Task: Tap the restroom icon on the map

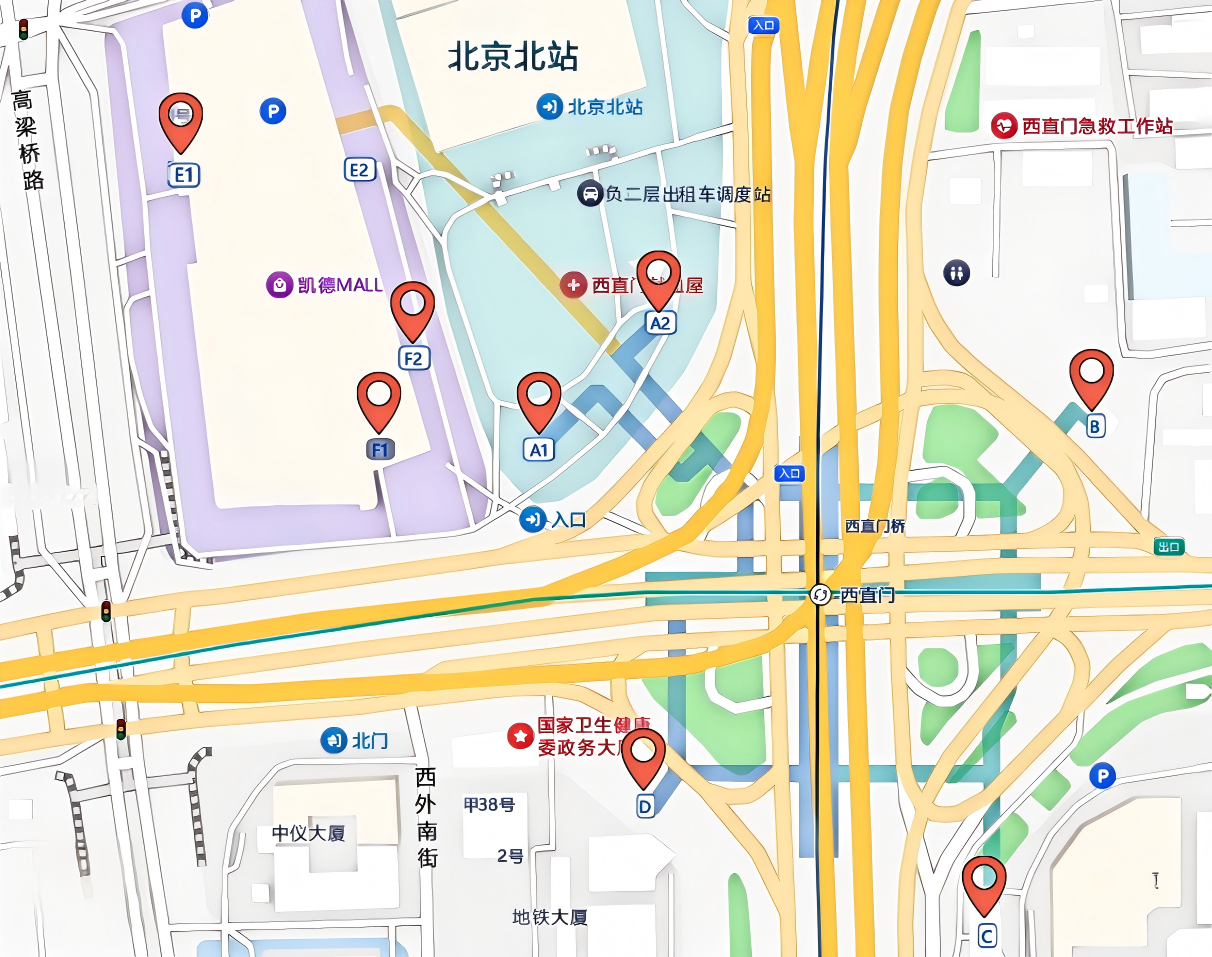Action: pos(957,272)
